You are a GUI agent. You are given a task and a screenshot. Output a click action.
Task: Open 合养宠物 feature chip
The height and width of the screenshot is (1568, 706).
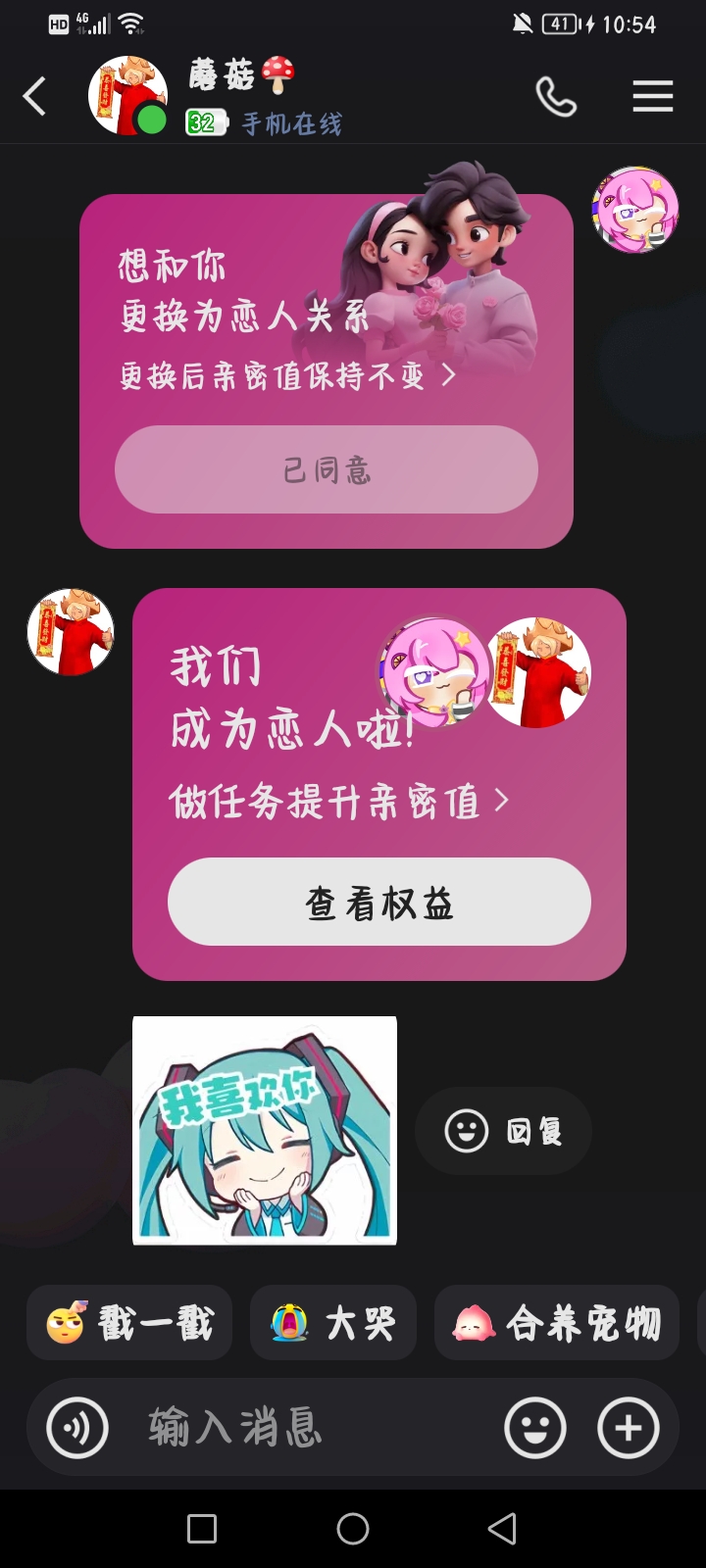coord(556,1323)
